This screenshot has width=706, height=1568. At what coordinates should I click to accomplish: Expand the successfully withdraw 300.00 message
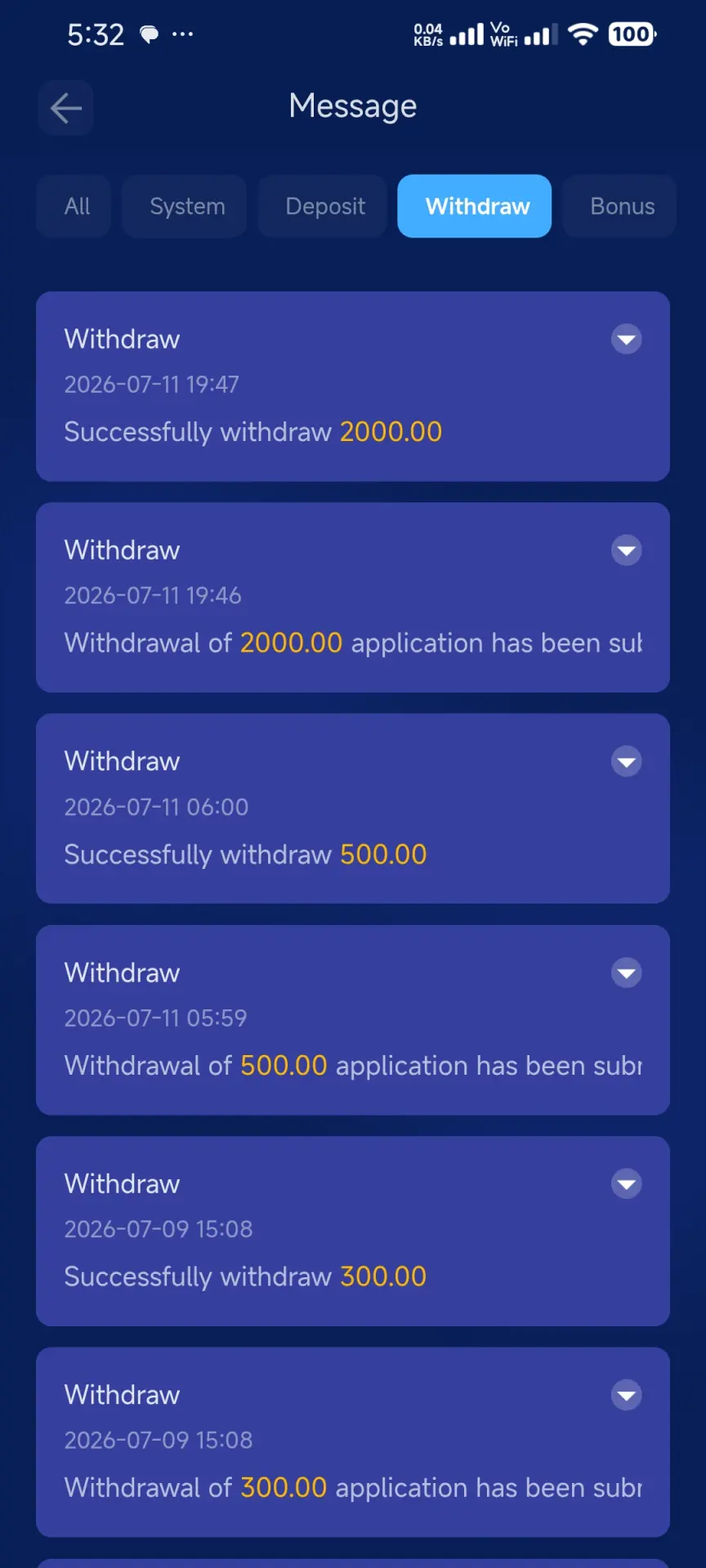(x=627, y=1184)
